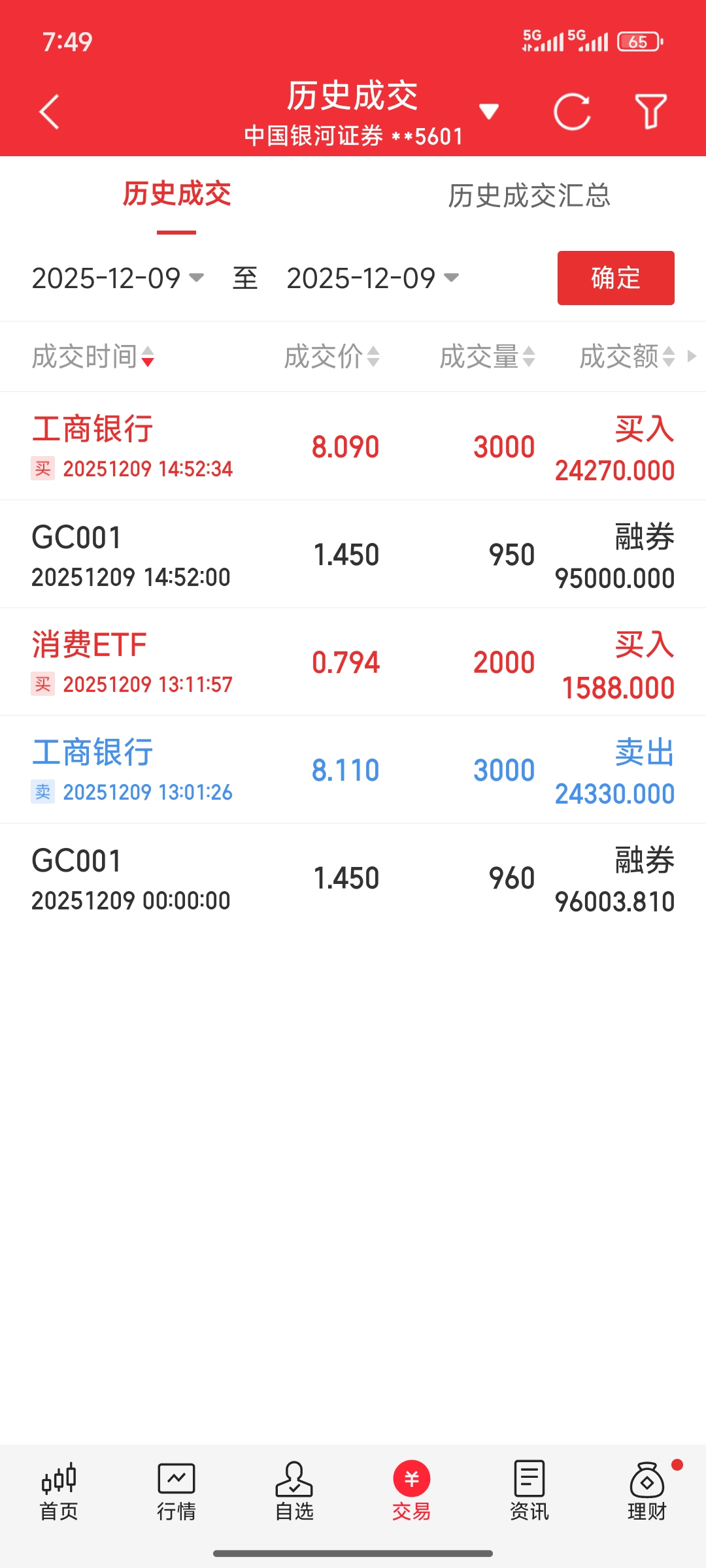The height and width of the screenshot is (1568, 706).
Task: Expand the account switcher dropdown arrow
Action: click(488, 111)
